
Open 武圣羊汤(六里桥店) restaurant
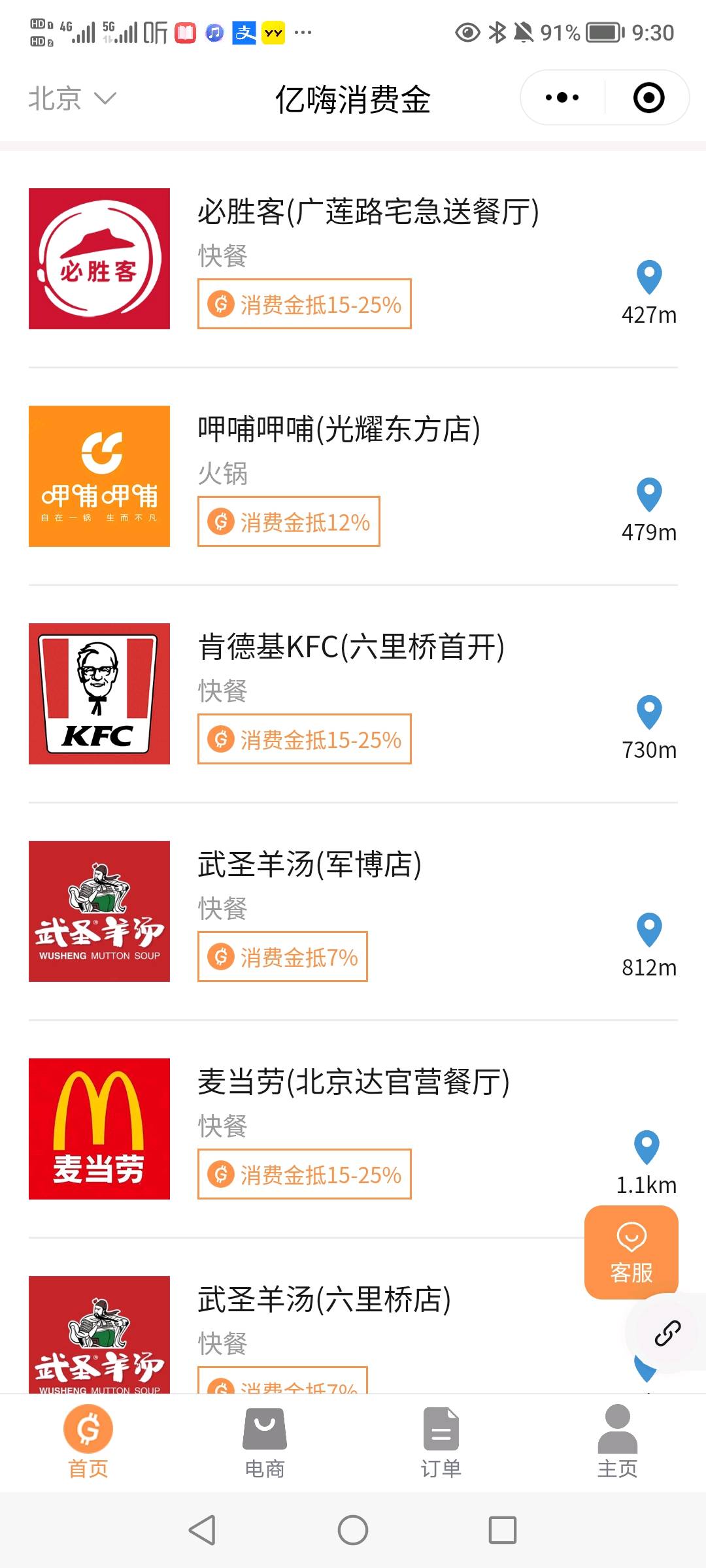point(324,1300)
